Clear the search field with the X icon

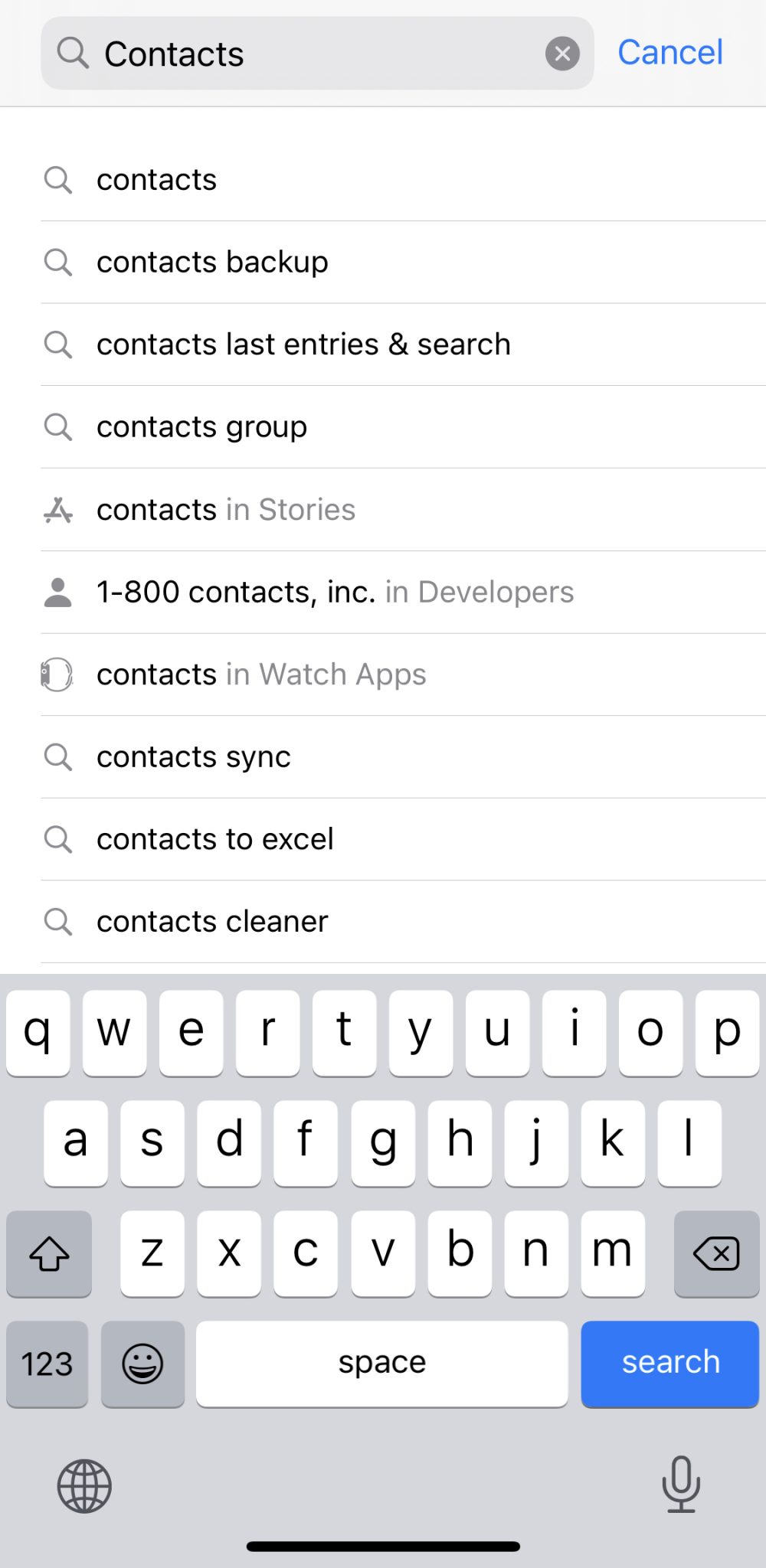pos(563,53)
